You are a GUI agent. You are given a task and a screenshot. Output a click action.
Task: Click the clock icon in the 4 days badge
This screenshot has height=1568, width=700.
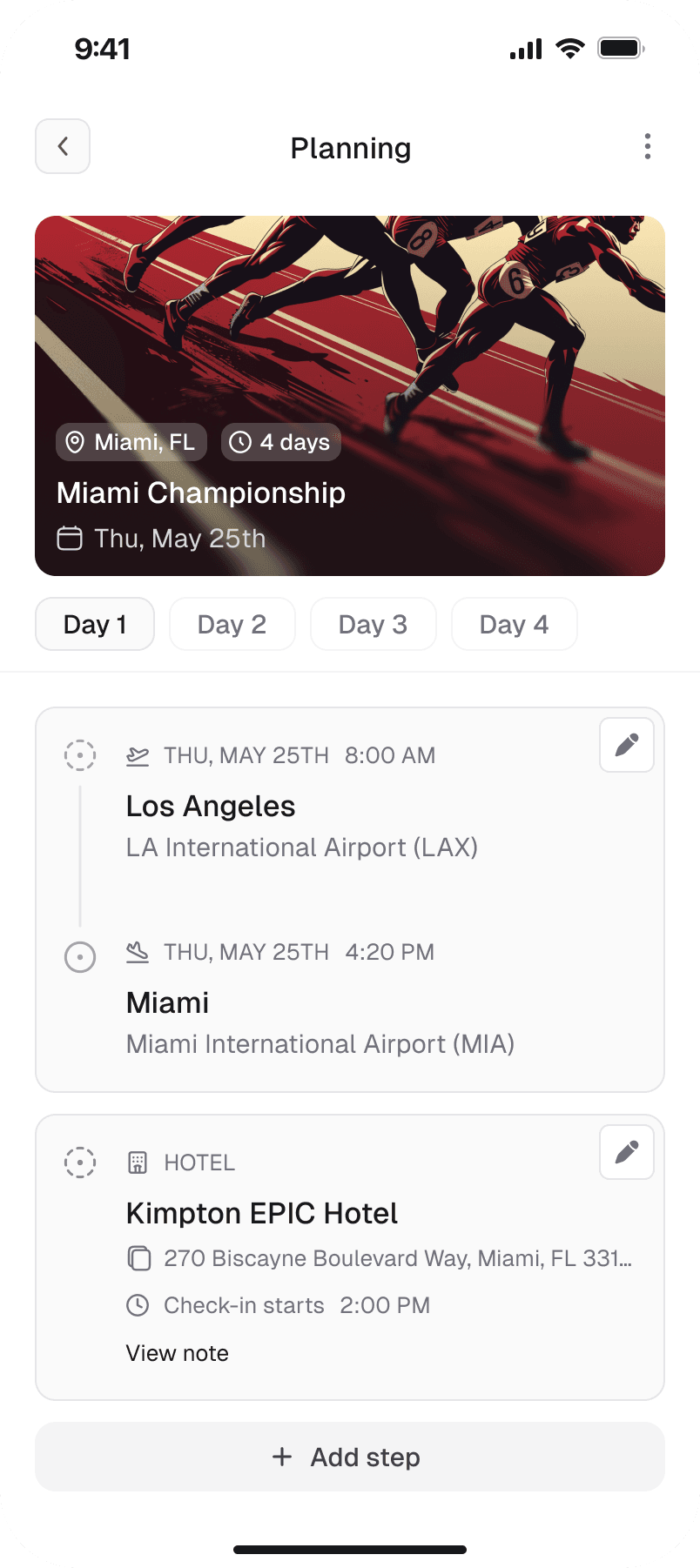click(x=239, y=442)
